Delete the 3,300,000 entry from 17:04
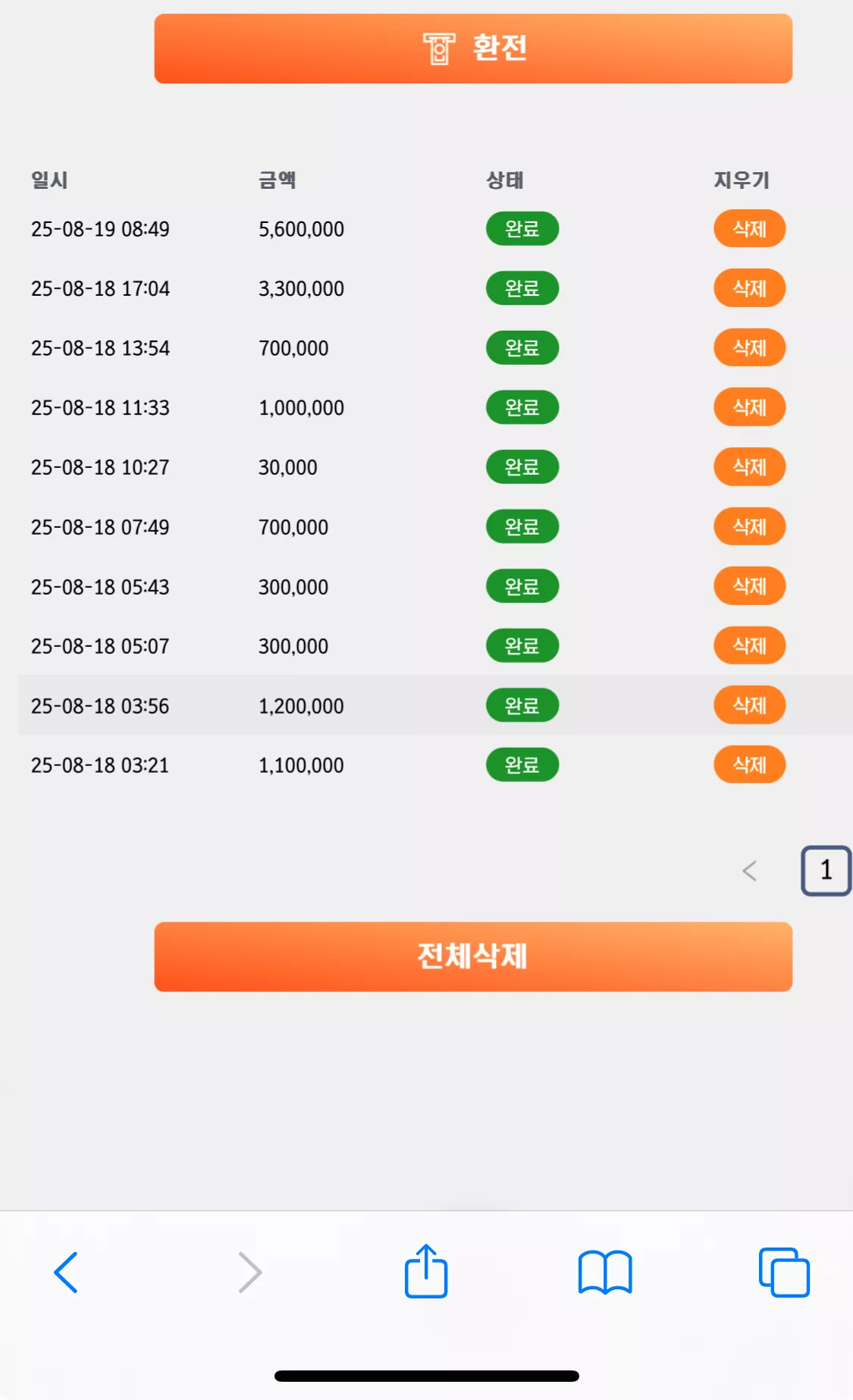Viewport: 853px width, 1400px height. 749,288
